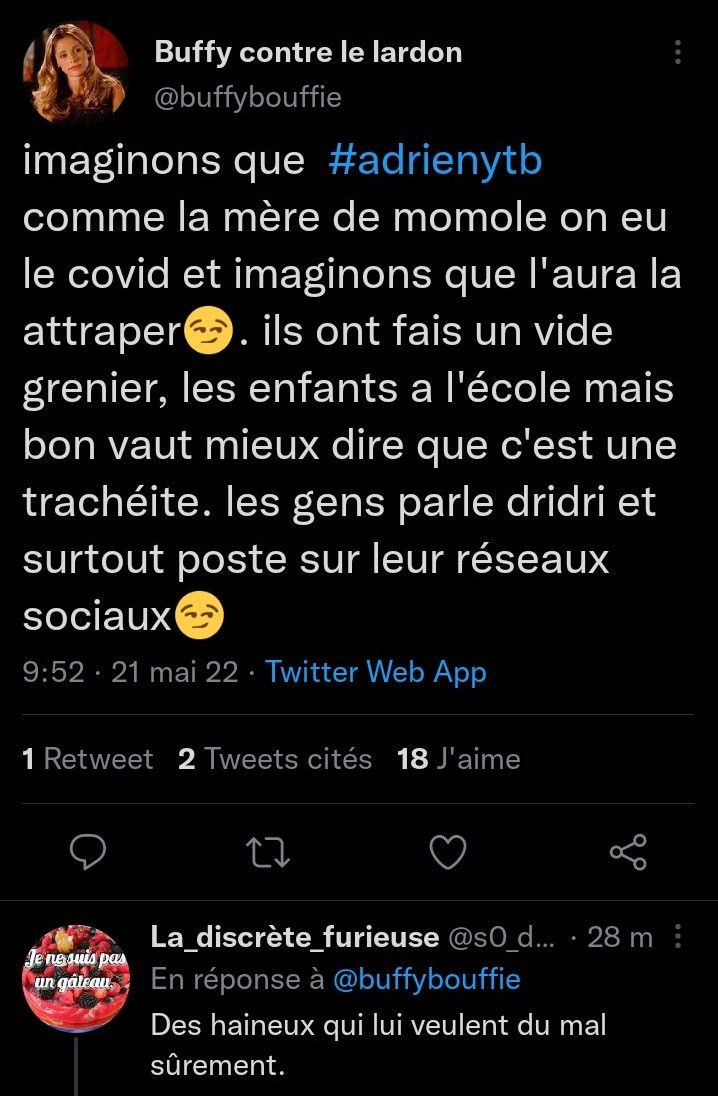Open the #adrienytb hashtag
718x1096 pixels.
tap(435, 162)
